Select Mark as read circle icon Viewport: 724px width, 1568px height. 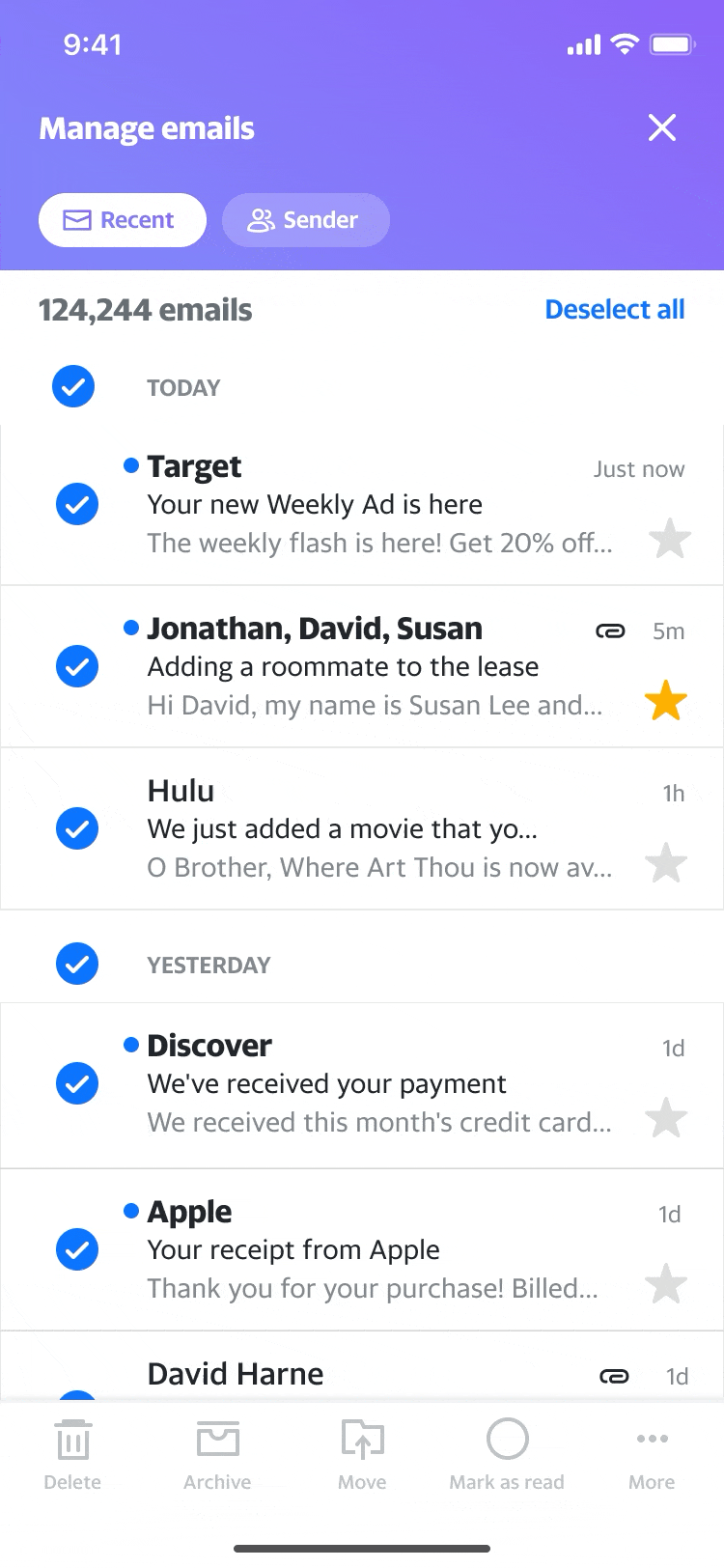506,1439
